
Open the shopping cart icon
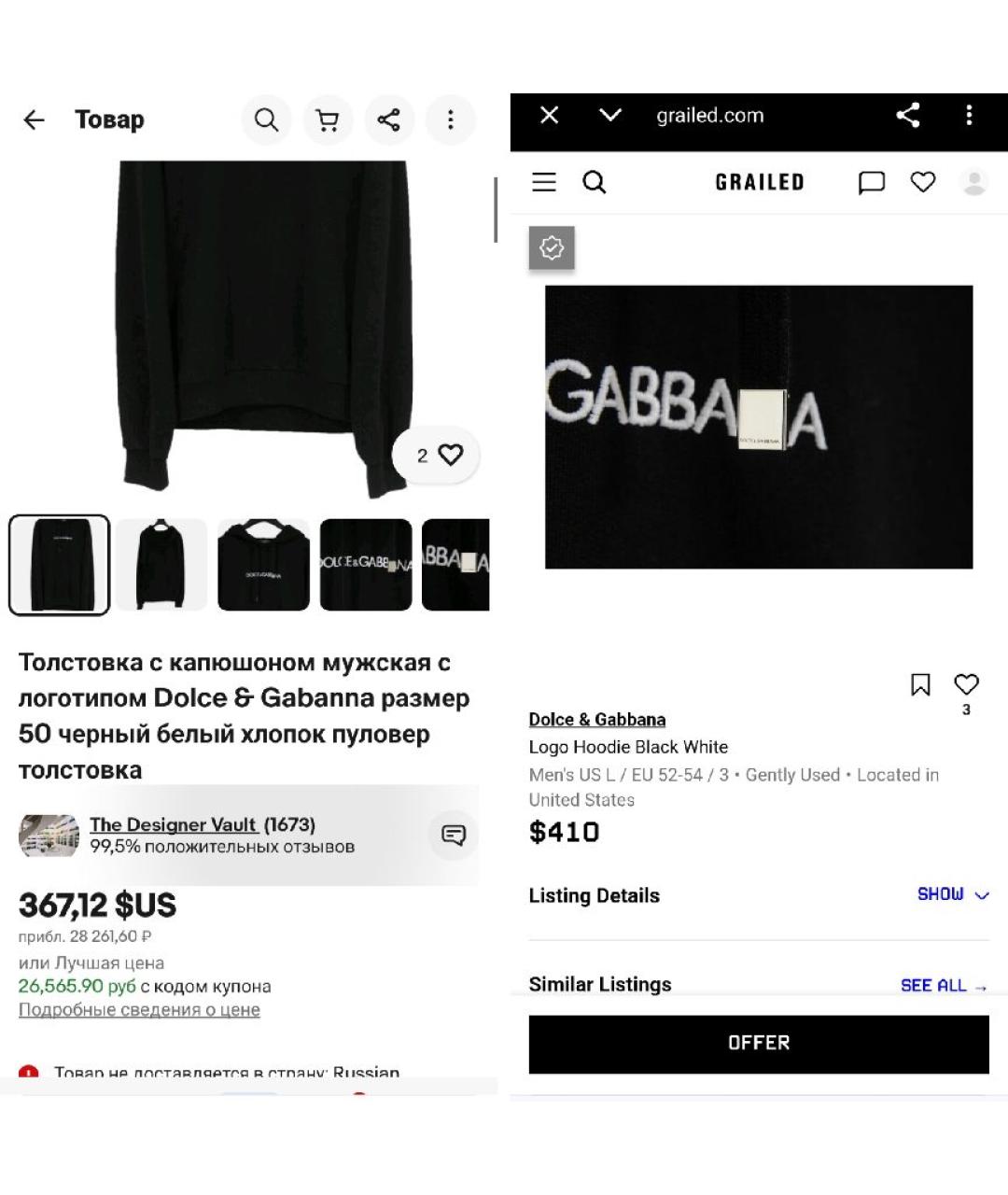328,119
